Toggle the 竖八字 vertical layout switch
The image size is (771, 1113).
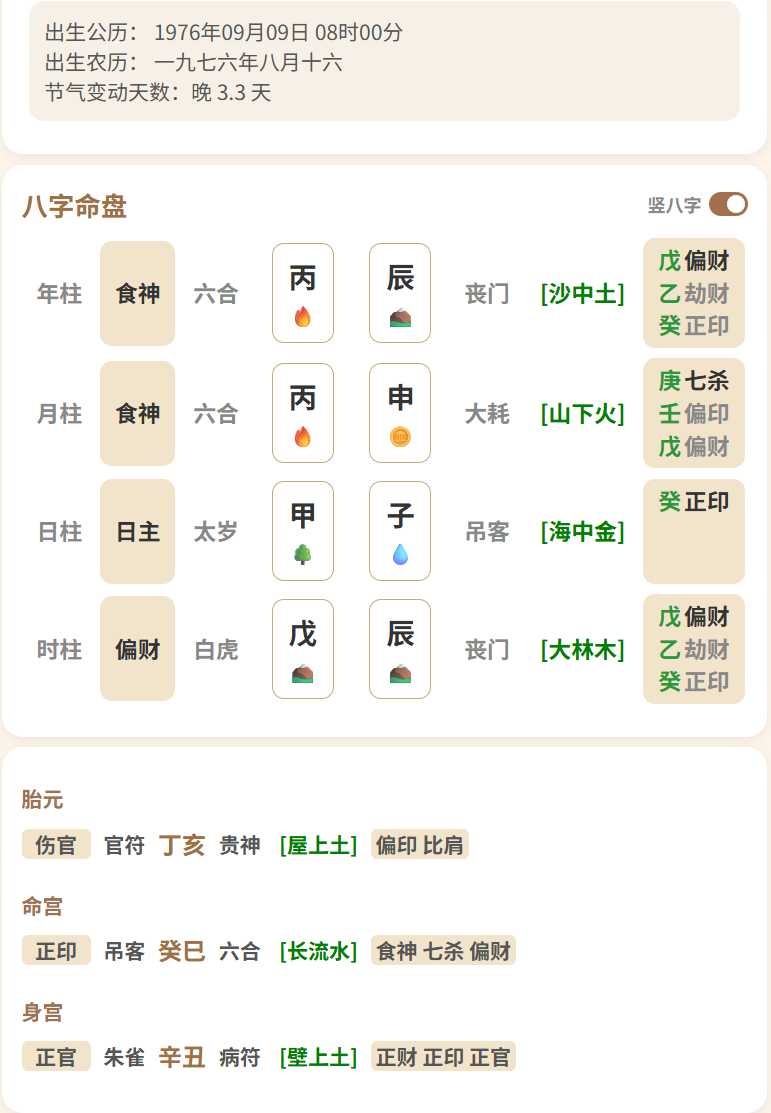tap(728, 205)
